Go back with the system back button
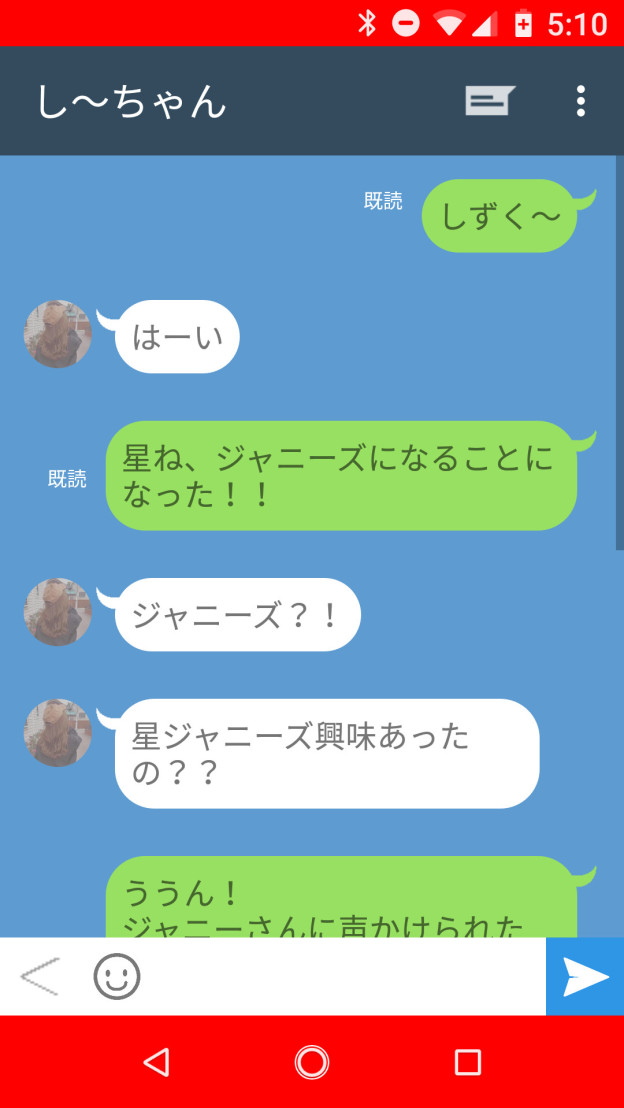This screenshot has height=1108, width=624. [156, 1062]
